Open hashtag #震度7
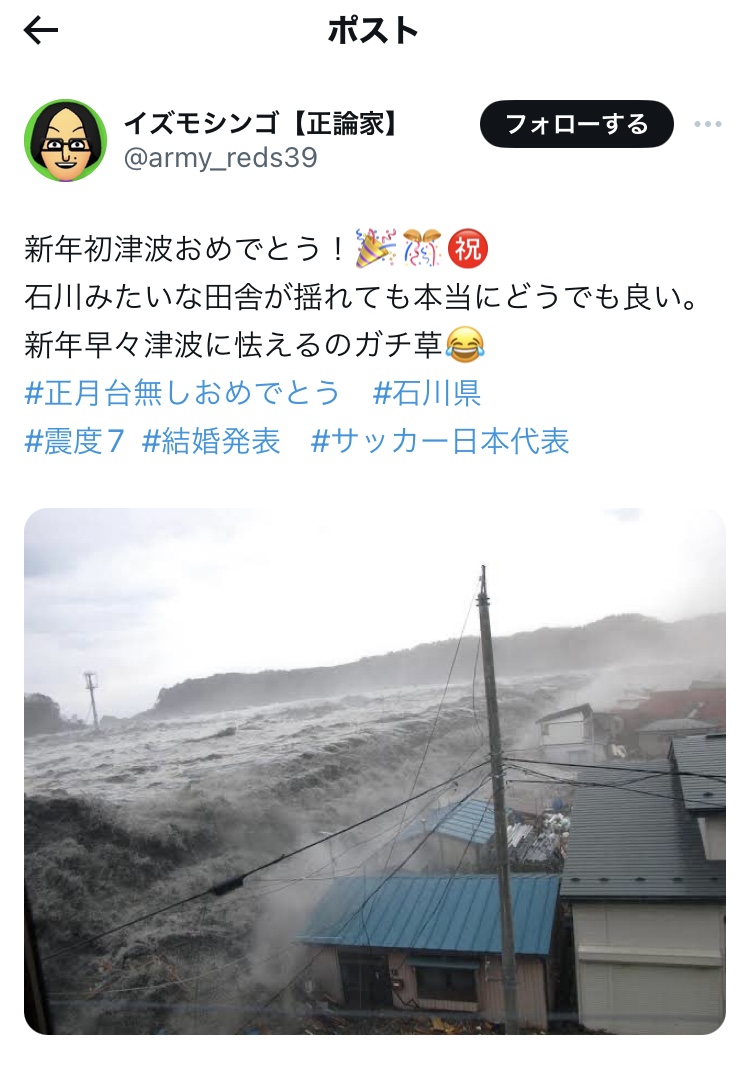750x1075 pixels. [x=75, y=441]
